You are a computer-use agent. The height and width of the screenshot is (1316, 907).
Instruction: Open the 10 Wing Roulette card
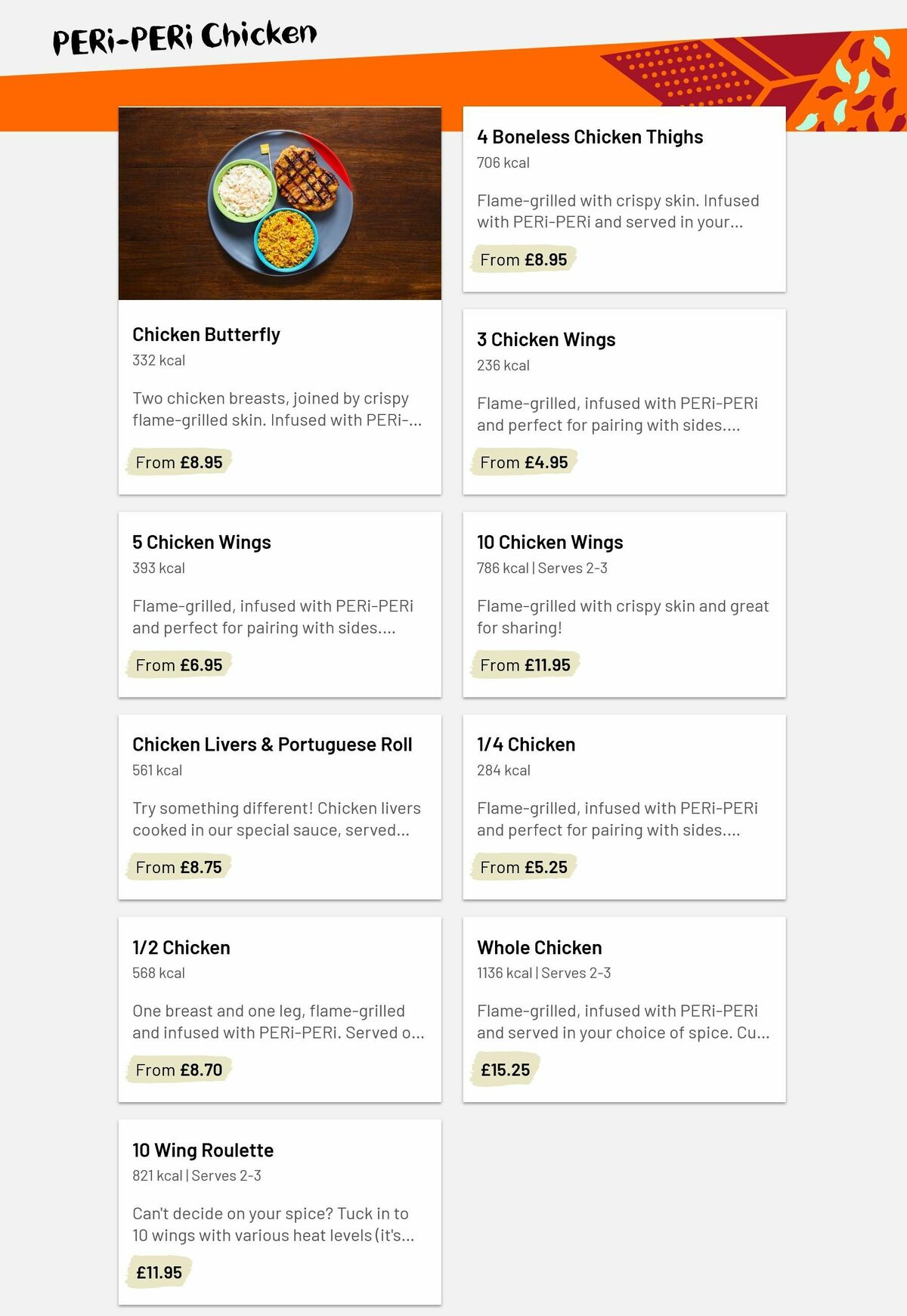tap(280, 1209)
